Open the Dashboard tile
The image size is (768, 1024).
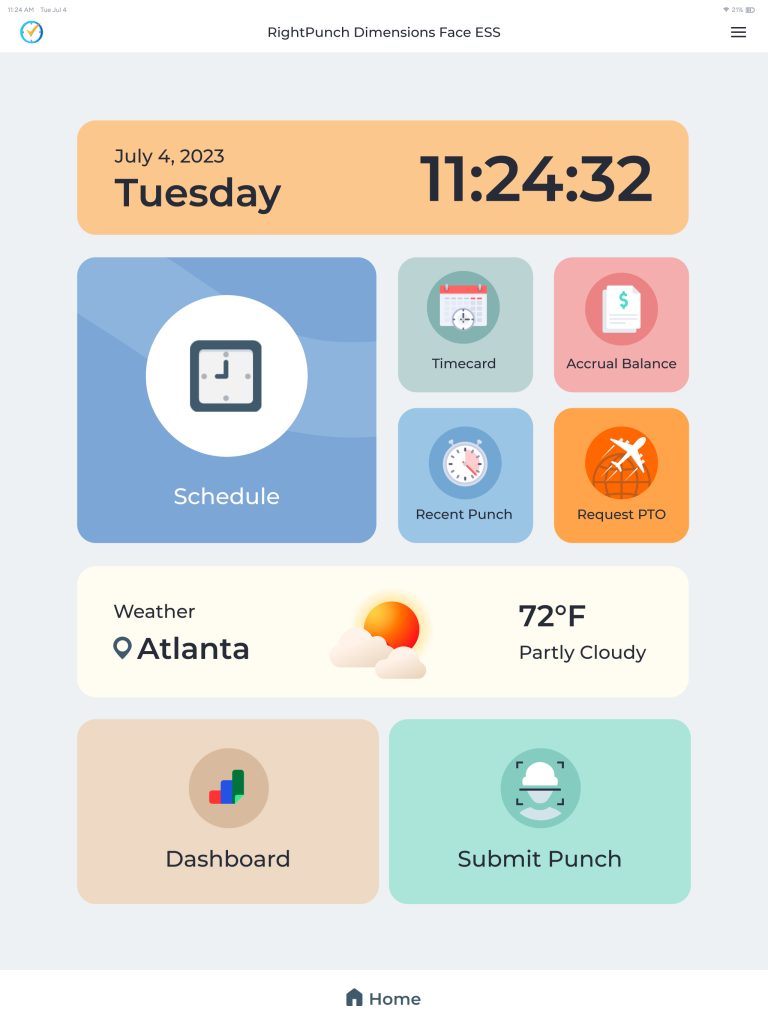(228, 811)
